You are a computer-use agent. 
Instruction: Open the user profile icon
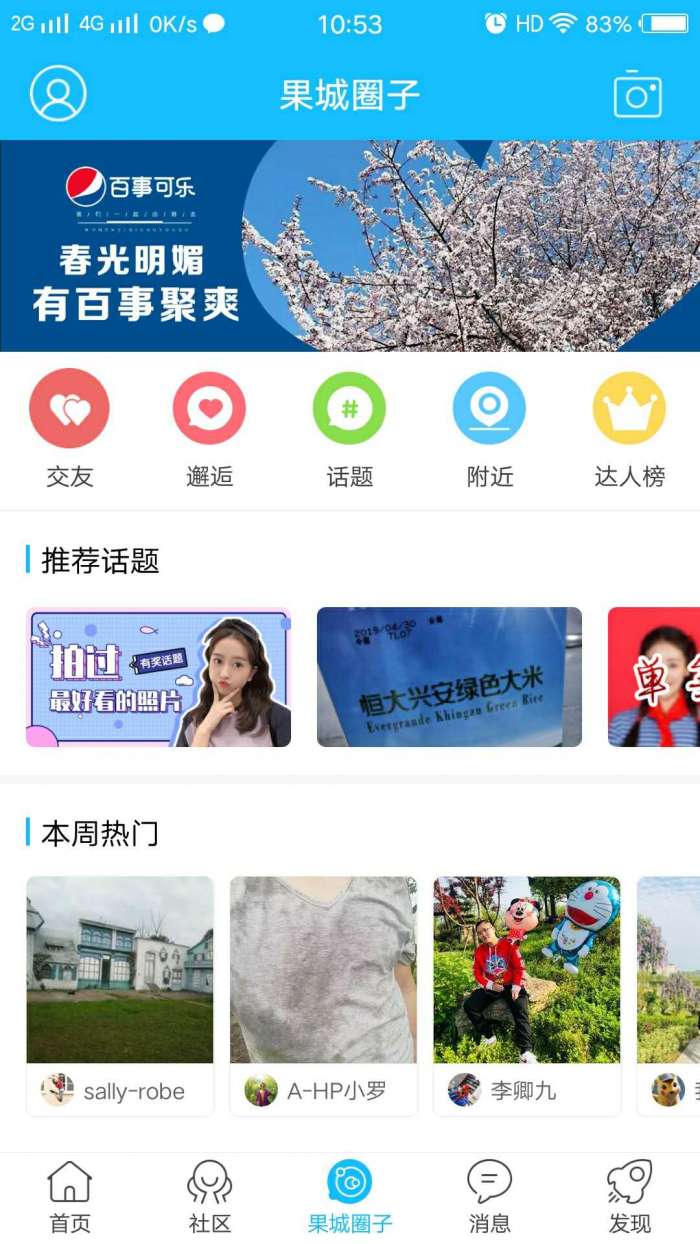pos(58,94)
